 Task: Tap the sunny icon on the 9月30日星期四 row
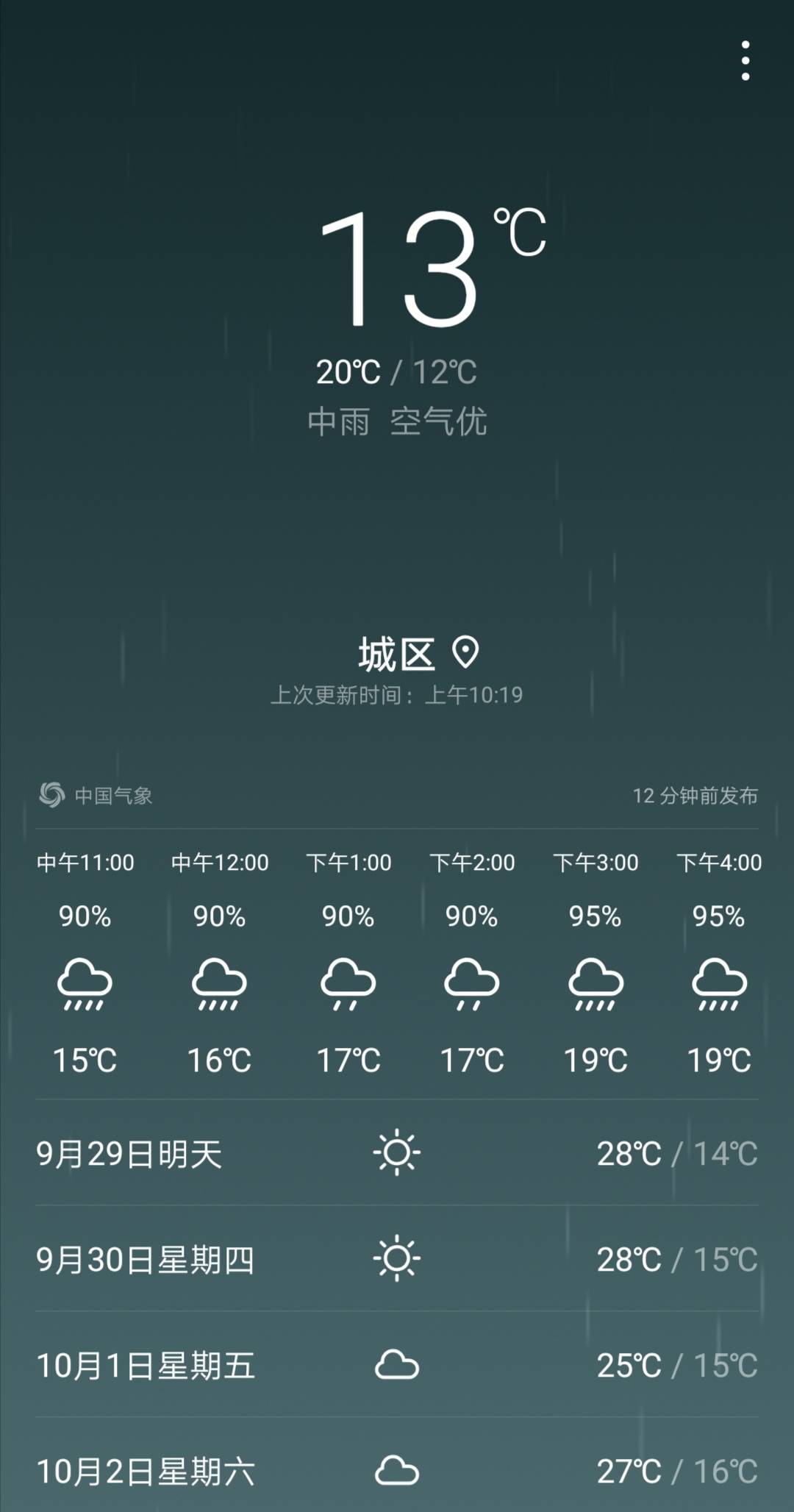coord(398,1259)
